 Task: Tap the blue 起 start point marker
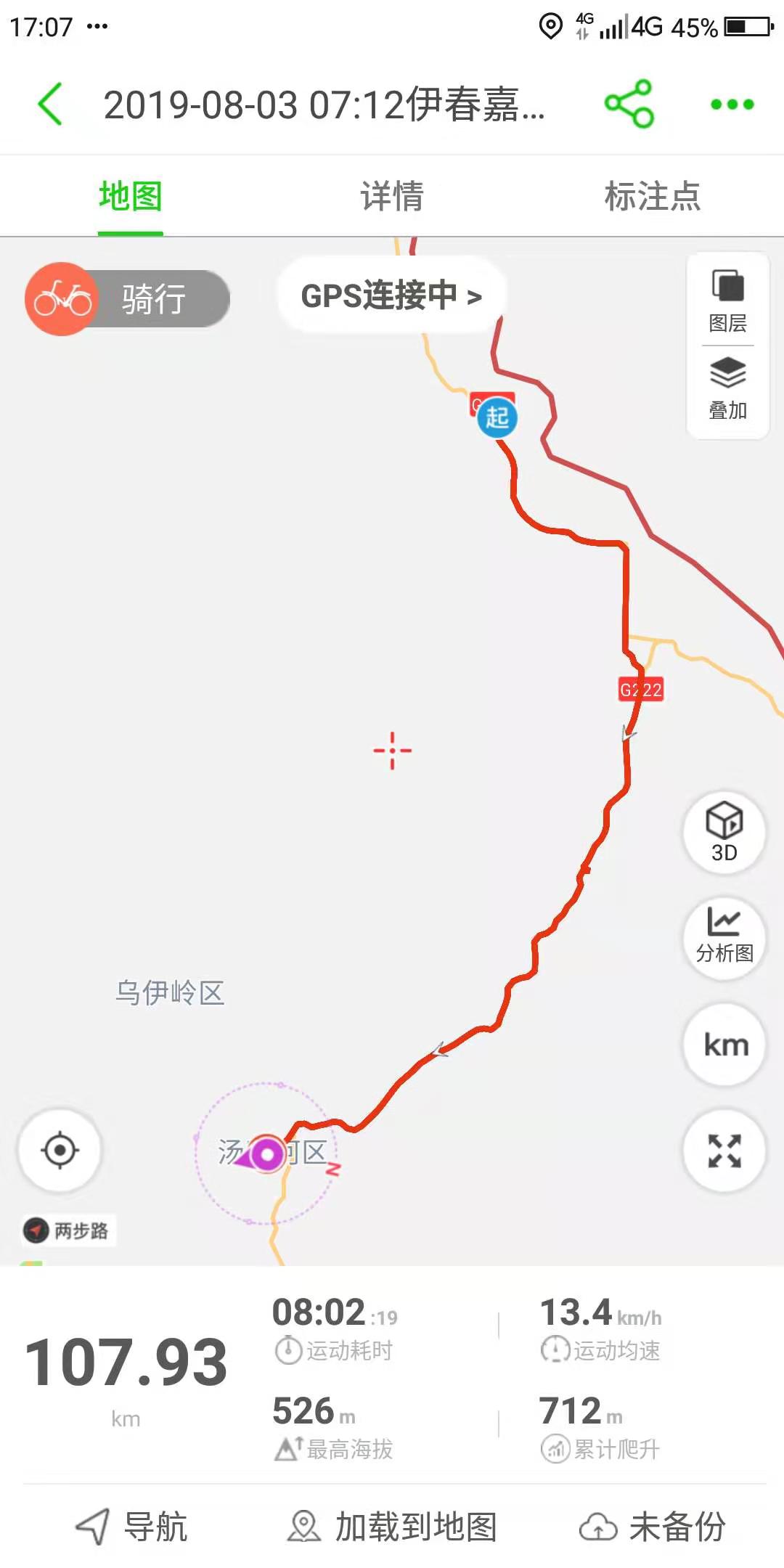pos(497,417)
